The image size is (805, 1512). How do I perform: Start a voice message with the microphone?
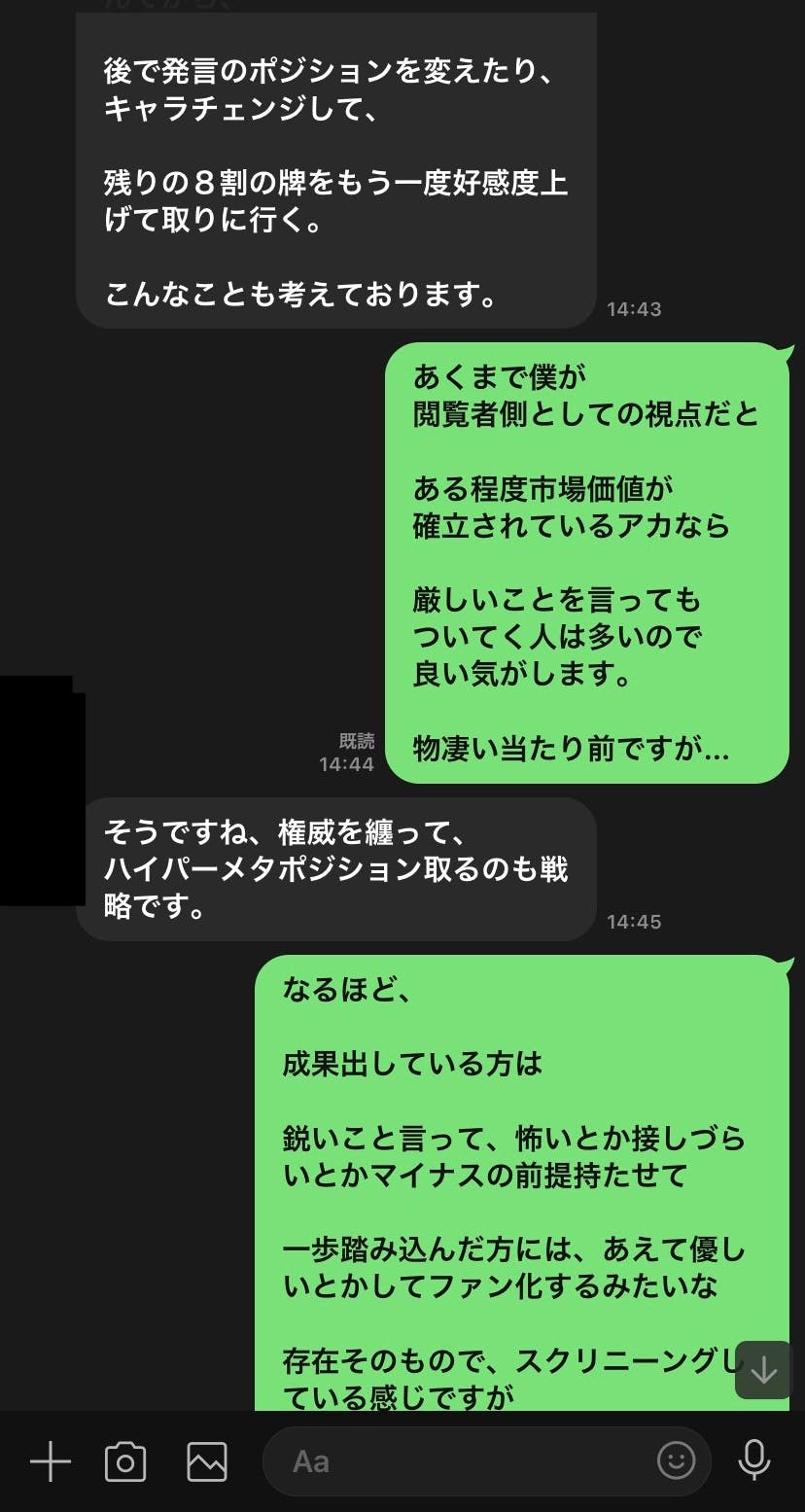click(x=753, y=1460)
